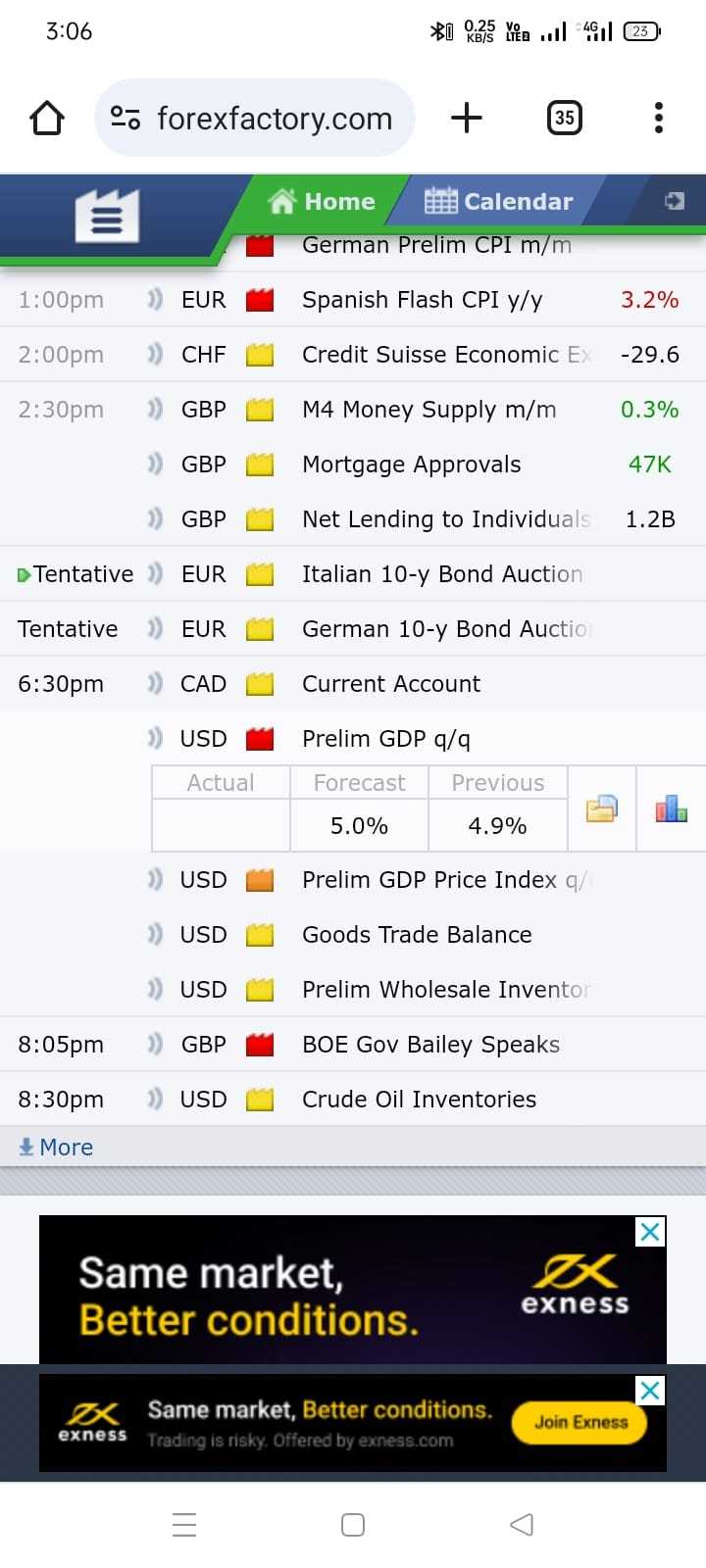706x1568 pixels.
Task: Open the browser overflow menu
Action: 659,119
